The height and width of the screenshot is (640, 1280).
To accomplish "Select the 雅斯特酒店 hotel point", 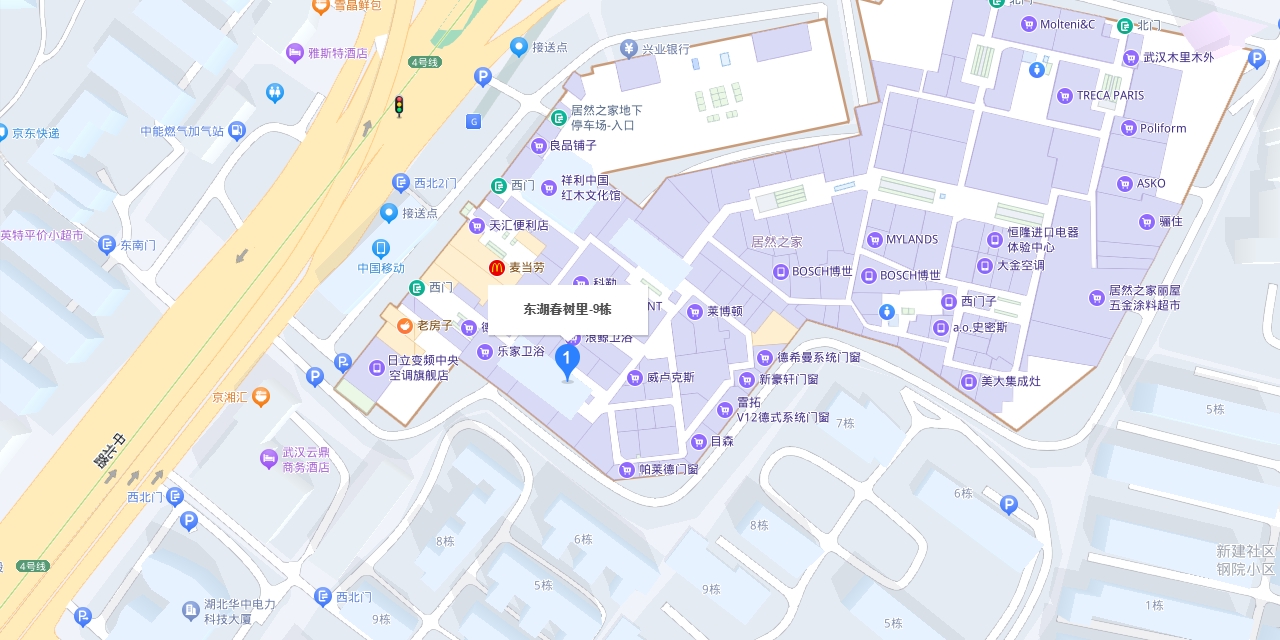I will tap(294, 53).
